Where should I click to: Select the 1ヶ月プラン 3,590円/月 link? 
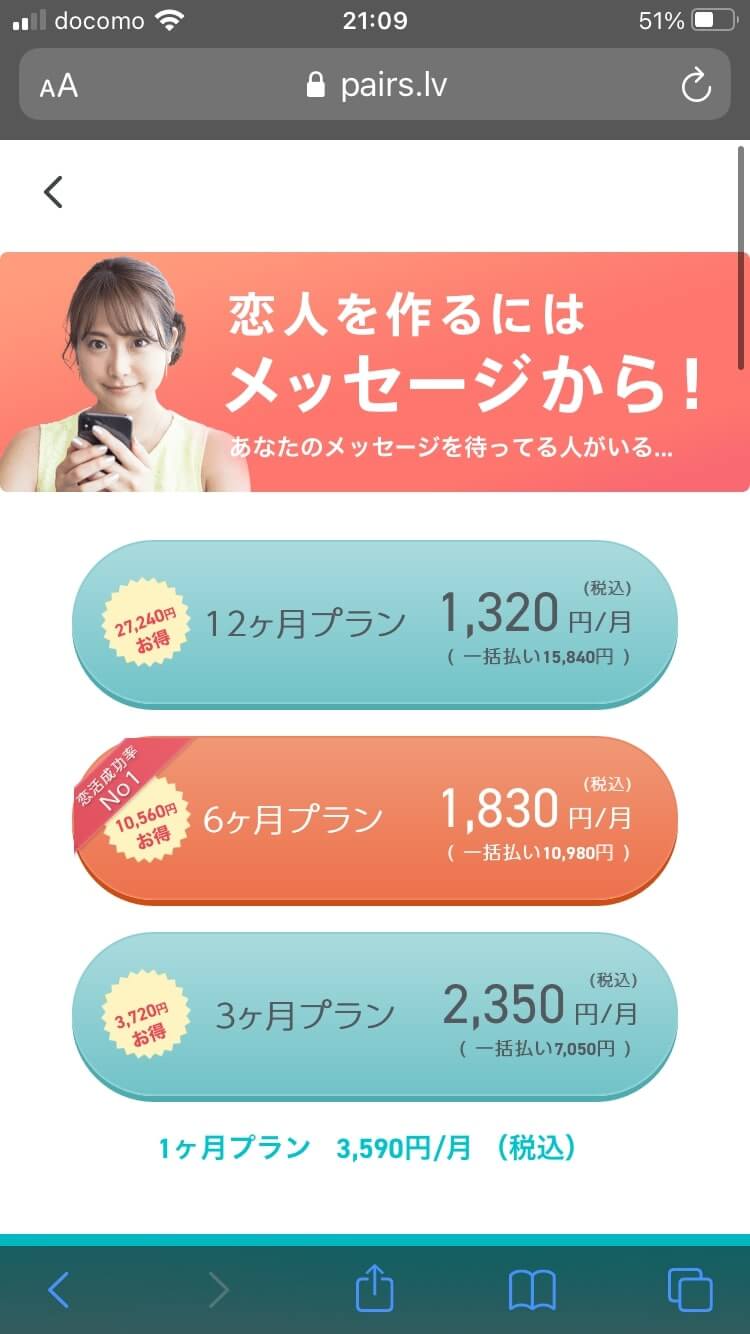click(368, 1148)
